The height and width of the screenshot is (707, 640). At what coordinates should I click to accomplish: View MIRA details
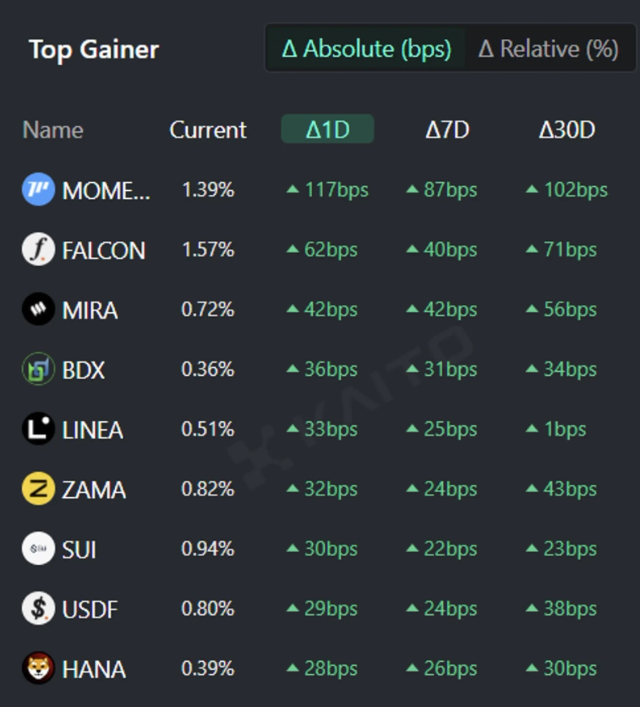89,310
